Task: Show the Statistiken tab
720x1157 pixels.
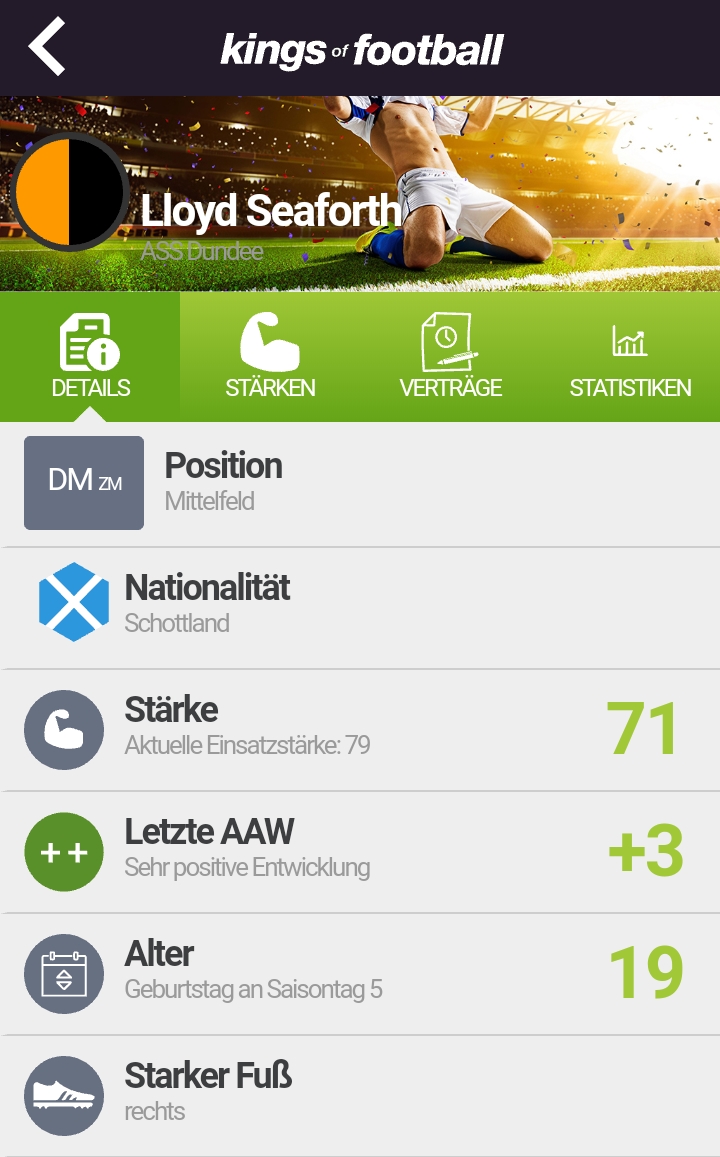Action: pos(630,357)
